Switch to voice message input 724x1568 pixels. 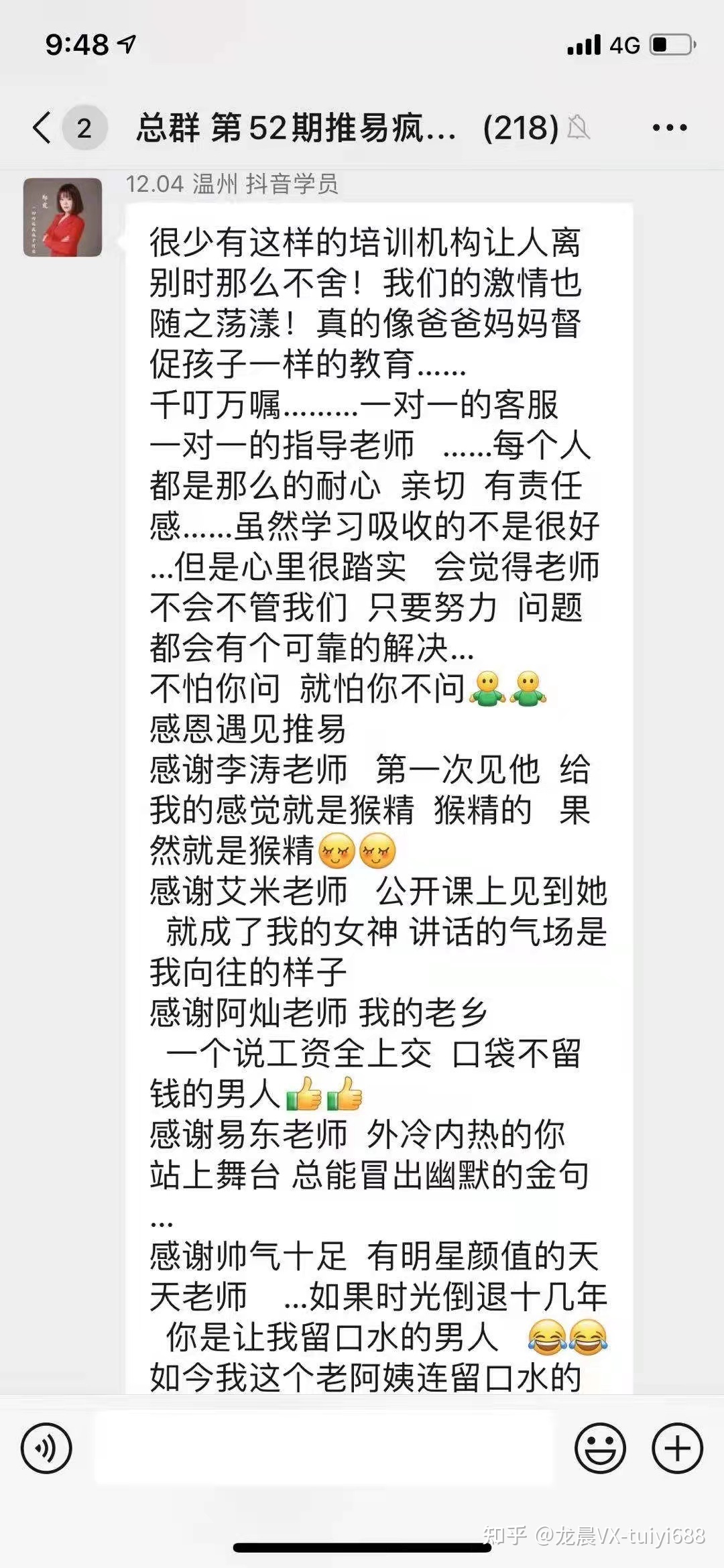click(x=46, y=1448)
